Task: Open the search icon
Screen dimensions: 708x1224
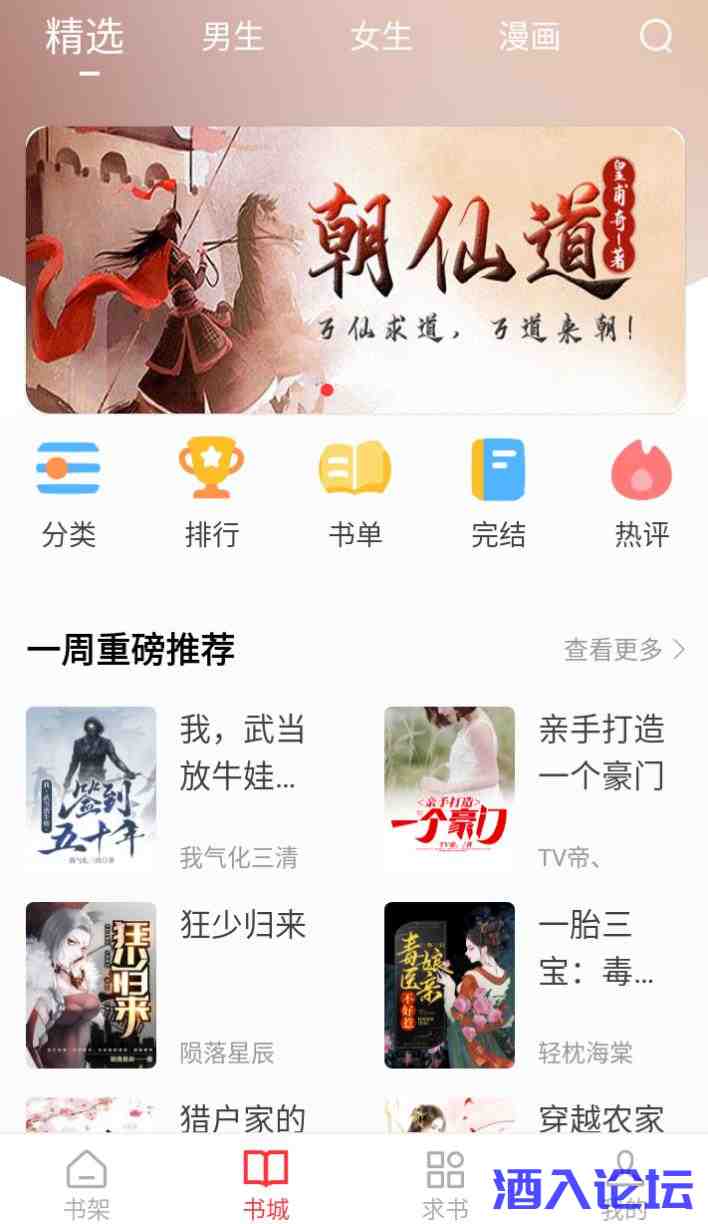Action: coord(656,38)
